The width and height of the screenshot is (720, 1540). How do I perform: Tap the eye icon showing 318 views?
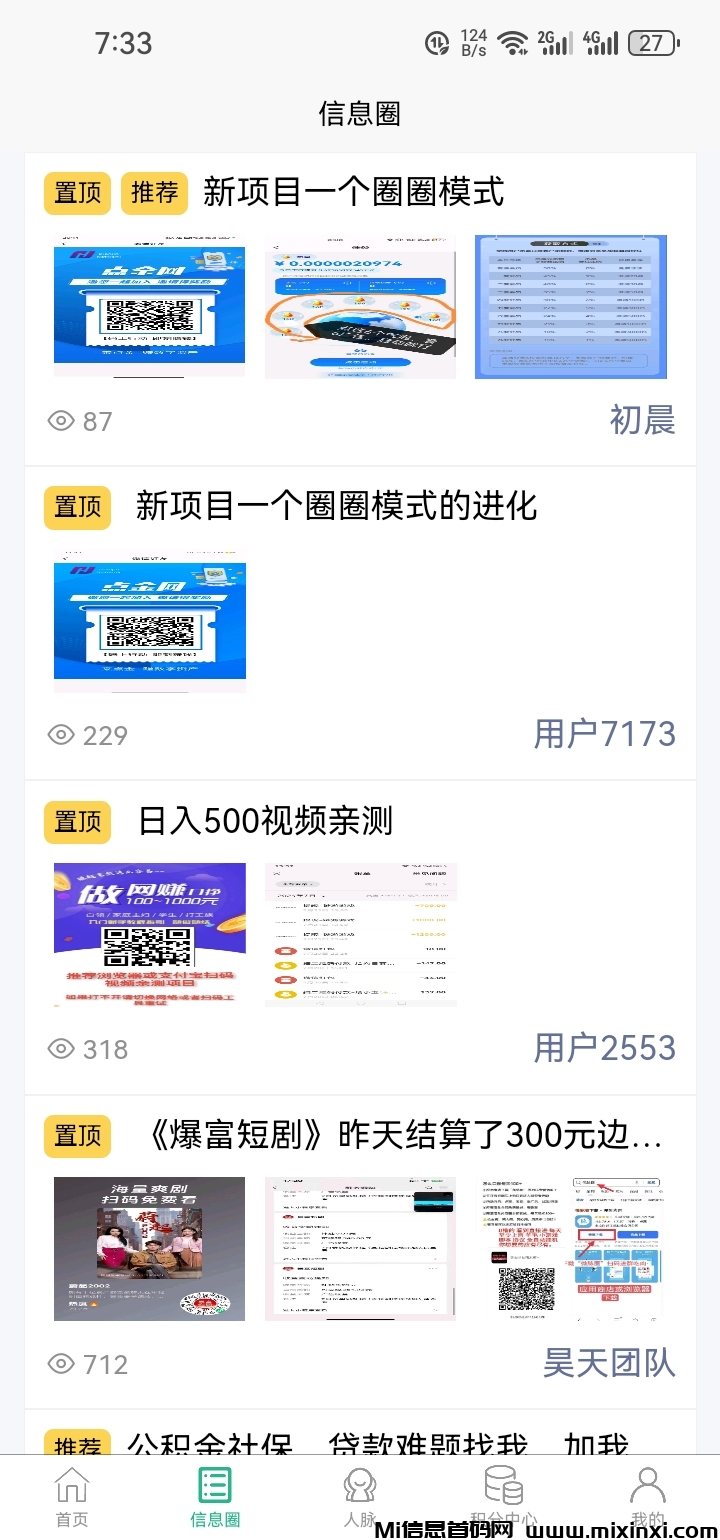(62, 1049)
